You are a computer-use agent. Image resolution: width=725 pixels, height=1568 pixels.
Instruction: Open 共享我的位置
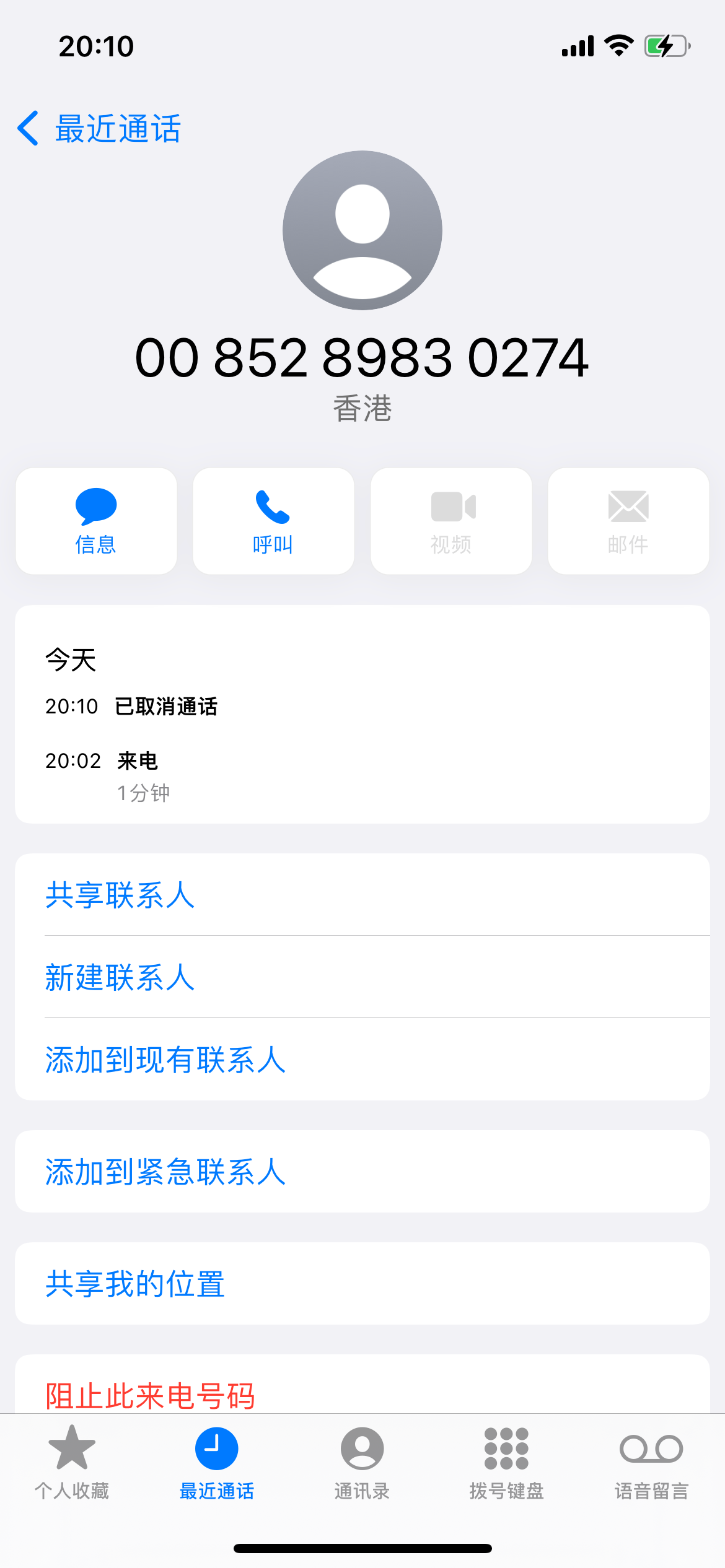[x=362, y=1283]
